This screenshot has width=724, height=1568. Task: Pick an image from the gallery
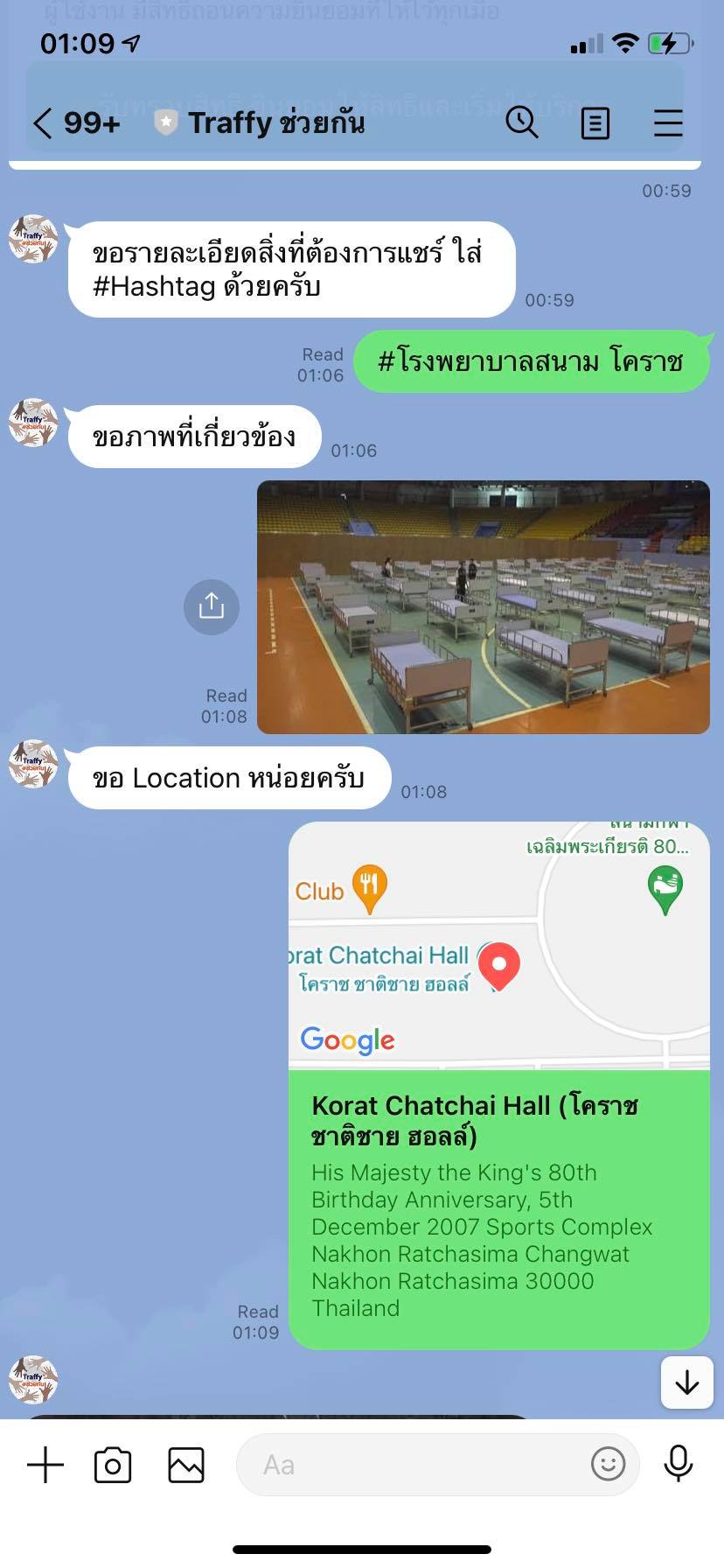click(186, 1464)
